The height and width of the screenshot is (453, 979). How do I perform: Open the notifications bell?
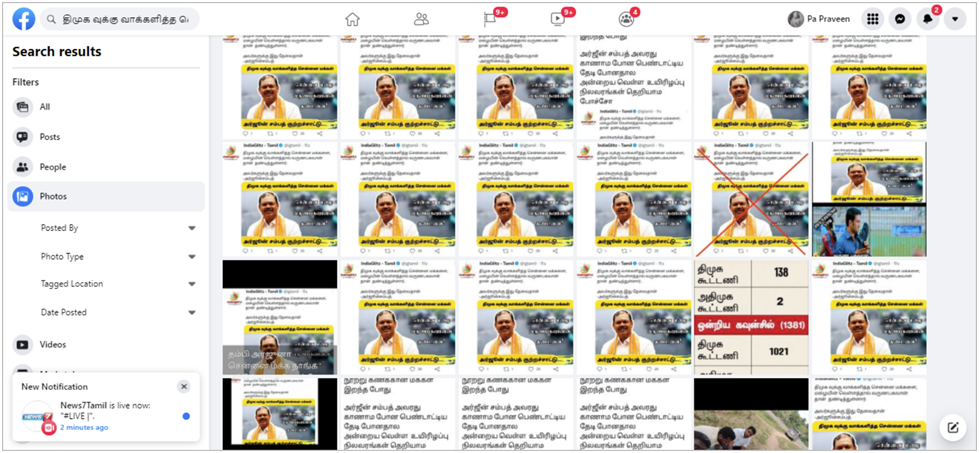pyautogui.click(x=928, y=19)
